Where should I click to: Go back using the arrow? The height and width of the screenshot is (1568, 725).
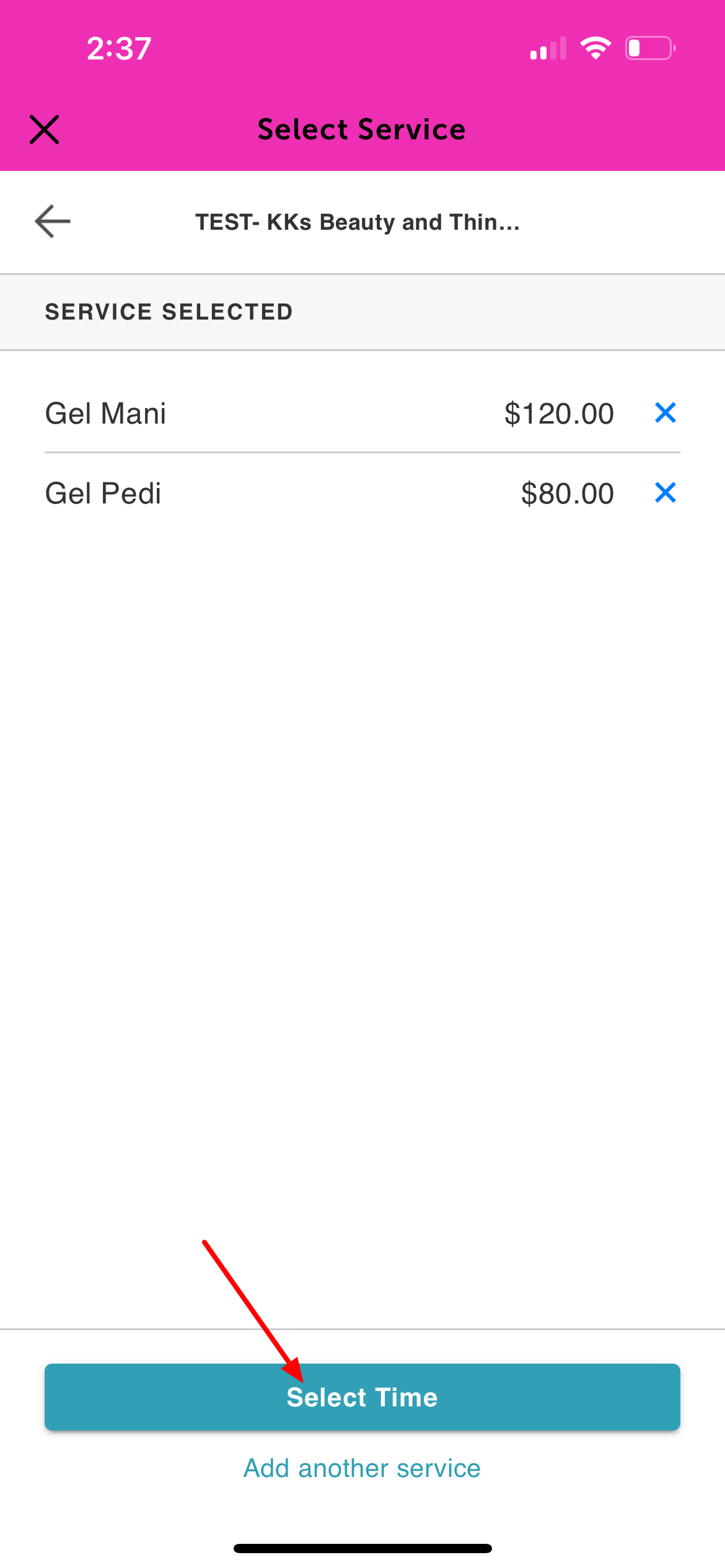coord(53,221)
